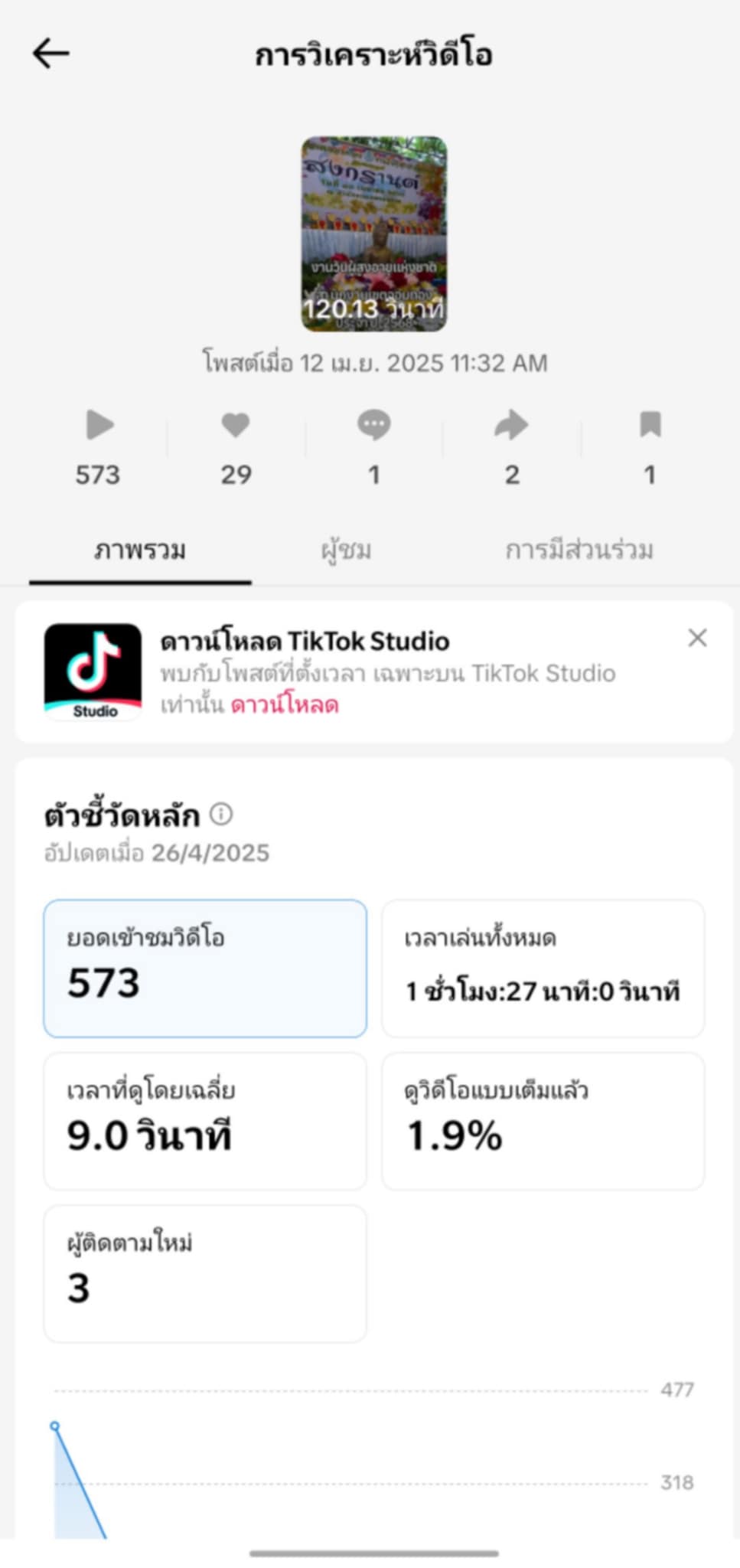Viewport: 740px width, 1568px height.
Task: Dismiss the TikTok Studio banner
Action: 697,638
